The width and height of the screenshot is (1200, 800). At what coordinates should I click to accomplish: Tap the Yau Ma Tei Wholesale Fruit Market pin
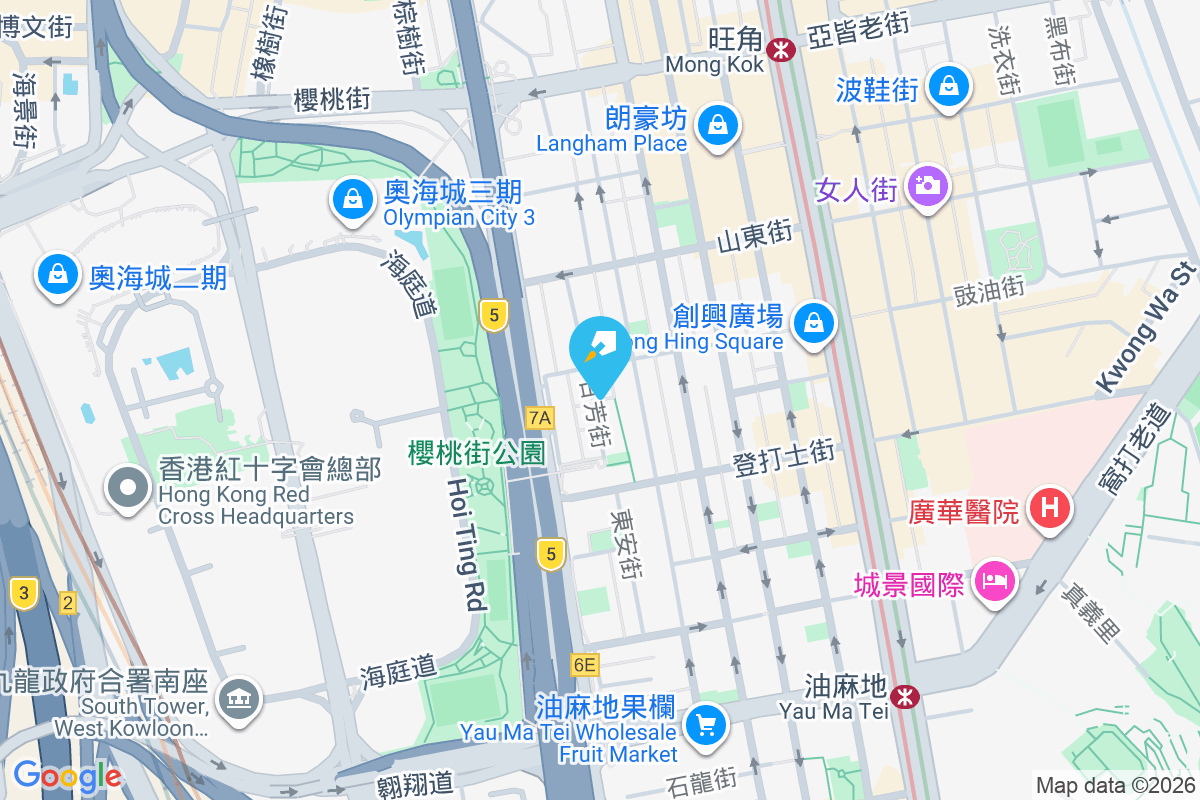coord(707,723)
